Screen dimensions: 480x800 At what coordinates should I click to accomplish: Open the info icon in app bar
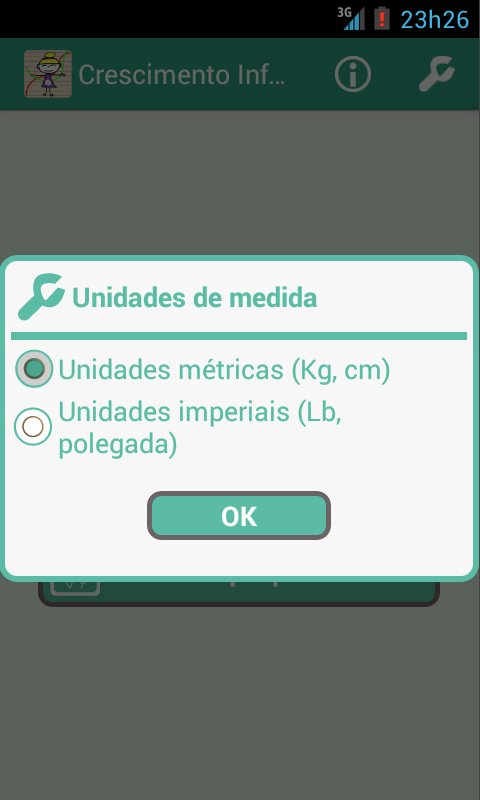[352, 74]
